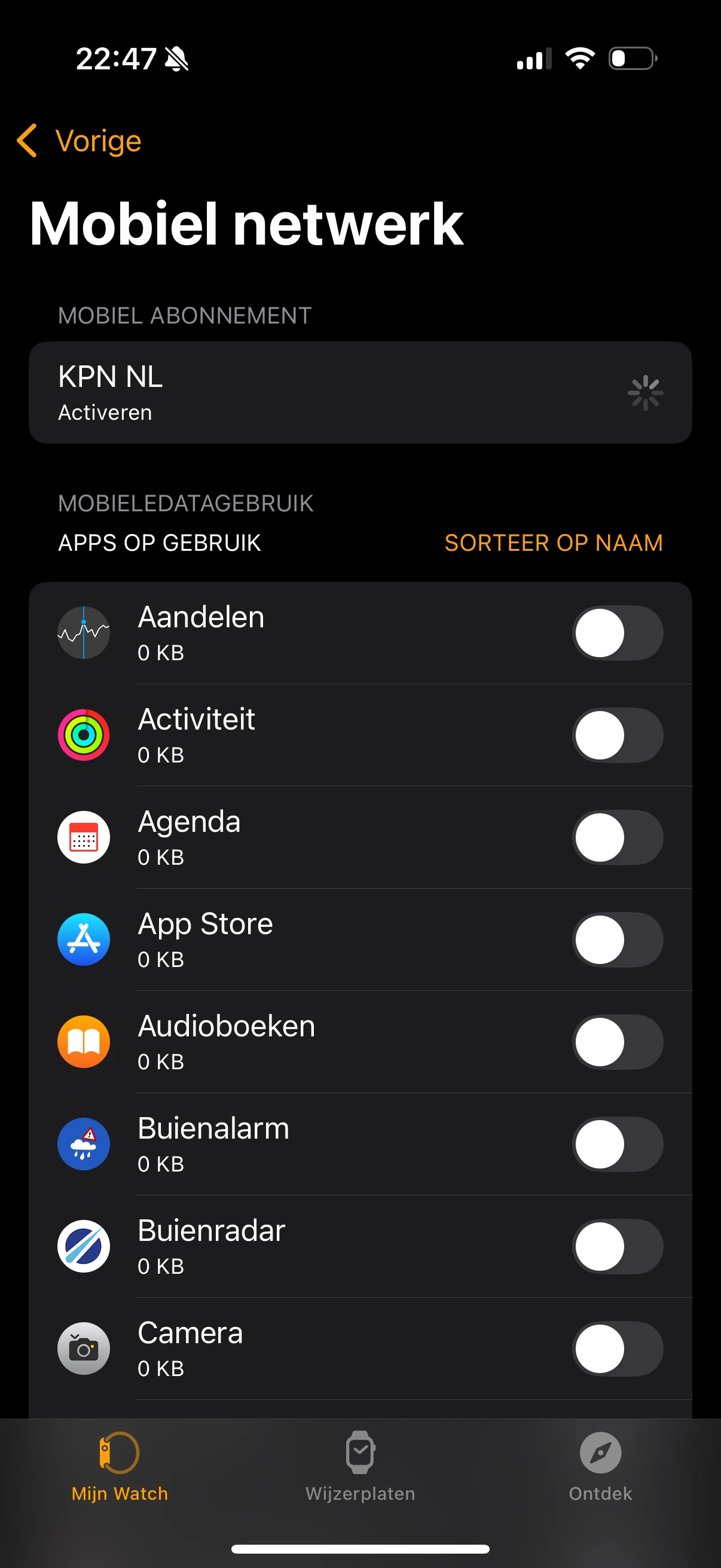
Task: Open the KPN NL Activeren row
Action: (360, 393)
